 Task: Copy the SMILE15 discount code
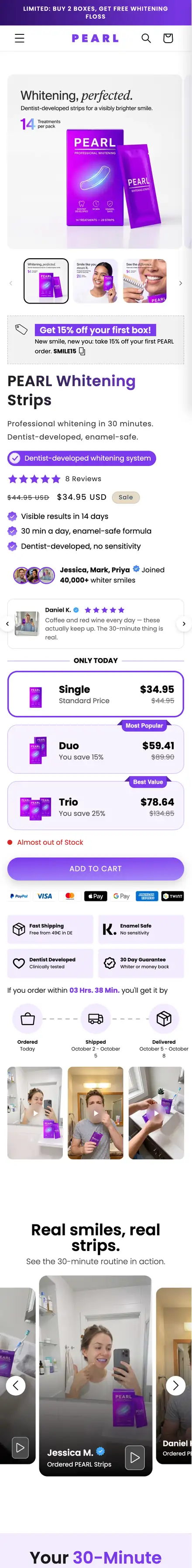pyautogui.click(x=82, y=351)
